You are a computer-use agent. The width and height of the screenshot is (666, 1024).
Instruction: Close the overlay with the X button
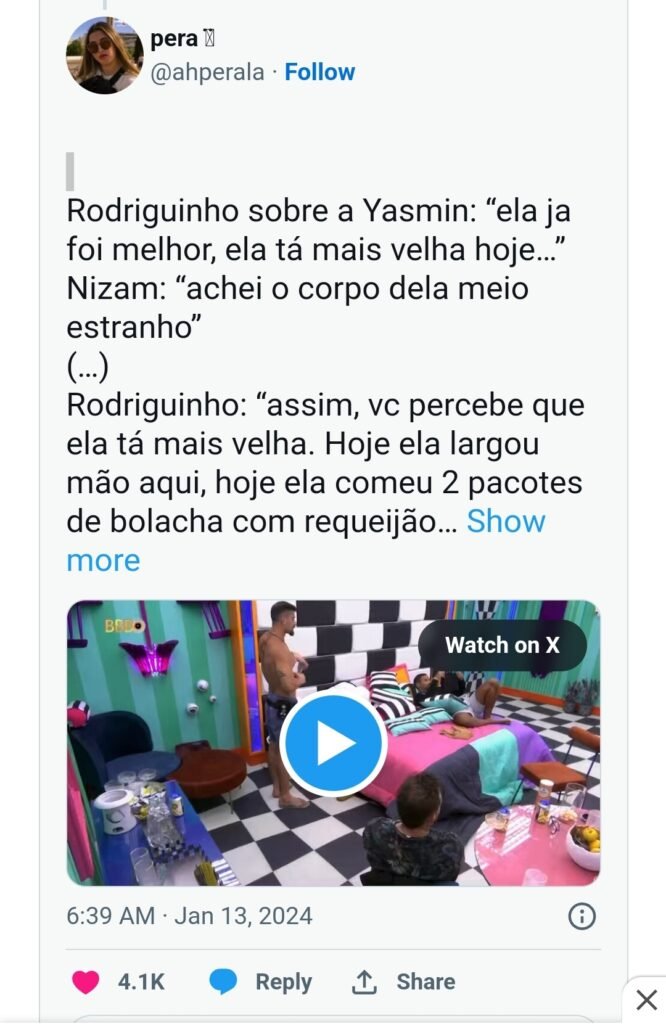click(x=646, y=1000)
